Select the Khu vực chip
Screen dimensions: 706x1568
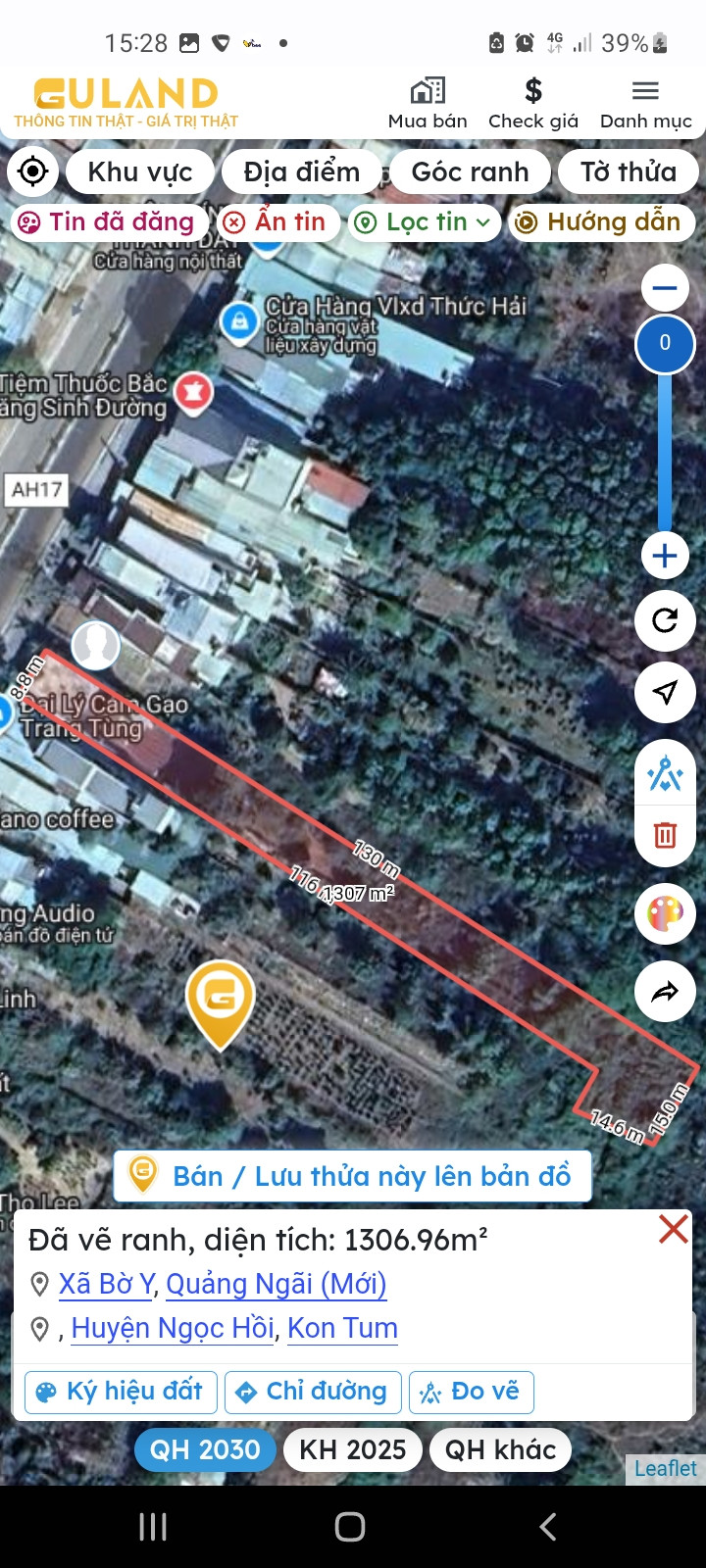point(140,171)
